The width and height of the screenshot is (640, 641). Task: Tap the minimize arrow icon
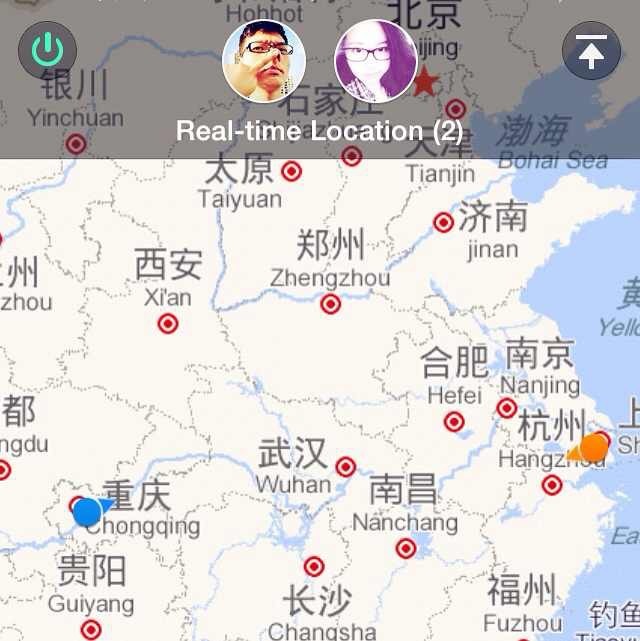click(x=591, y=51)
